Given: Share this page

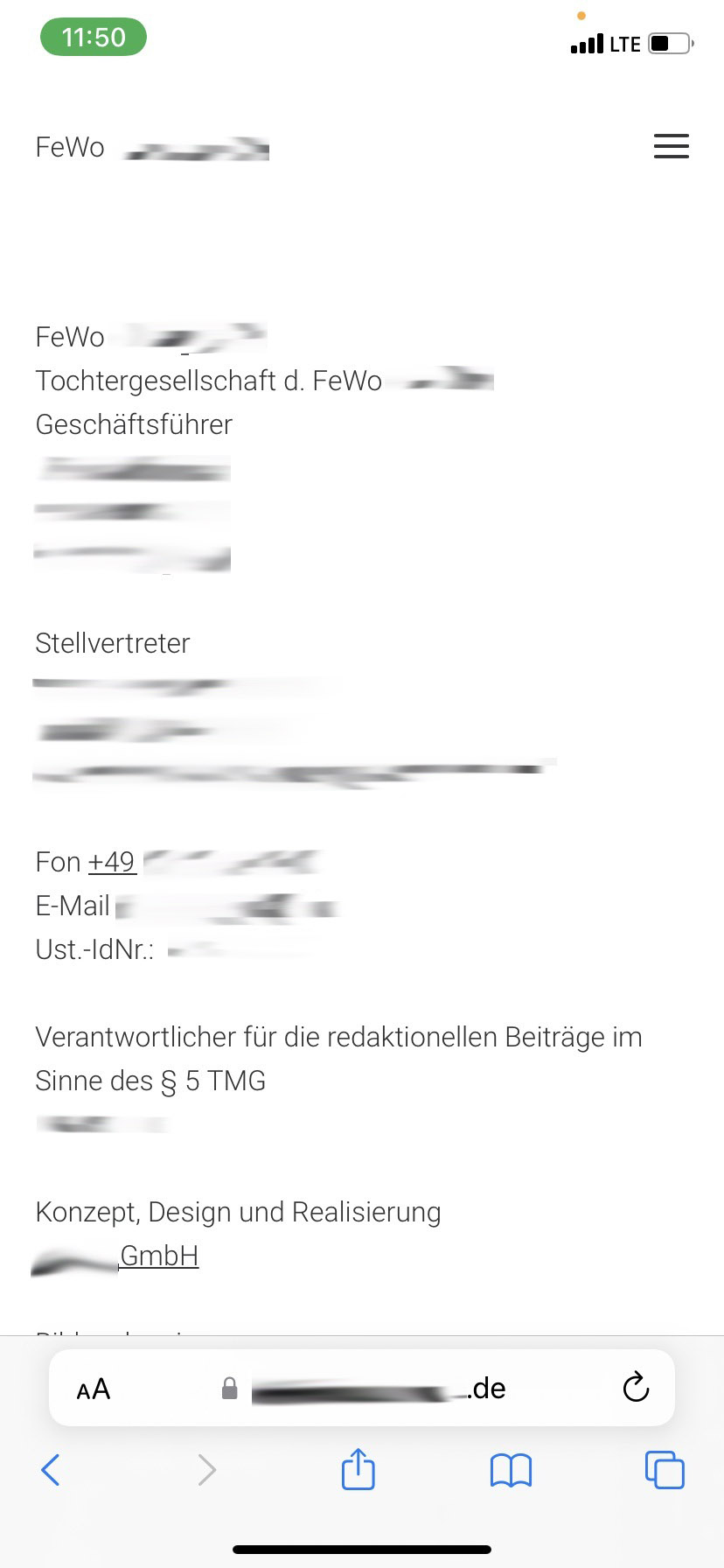Looking at the screenshot, I should click(358, 1469).
